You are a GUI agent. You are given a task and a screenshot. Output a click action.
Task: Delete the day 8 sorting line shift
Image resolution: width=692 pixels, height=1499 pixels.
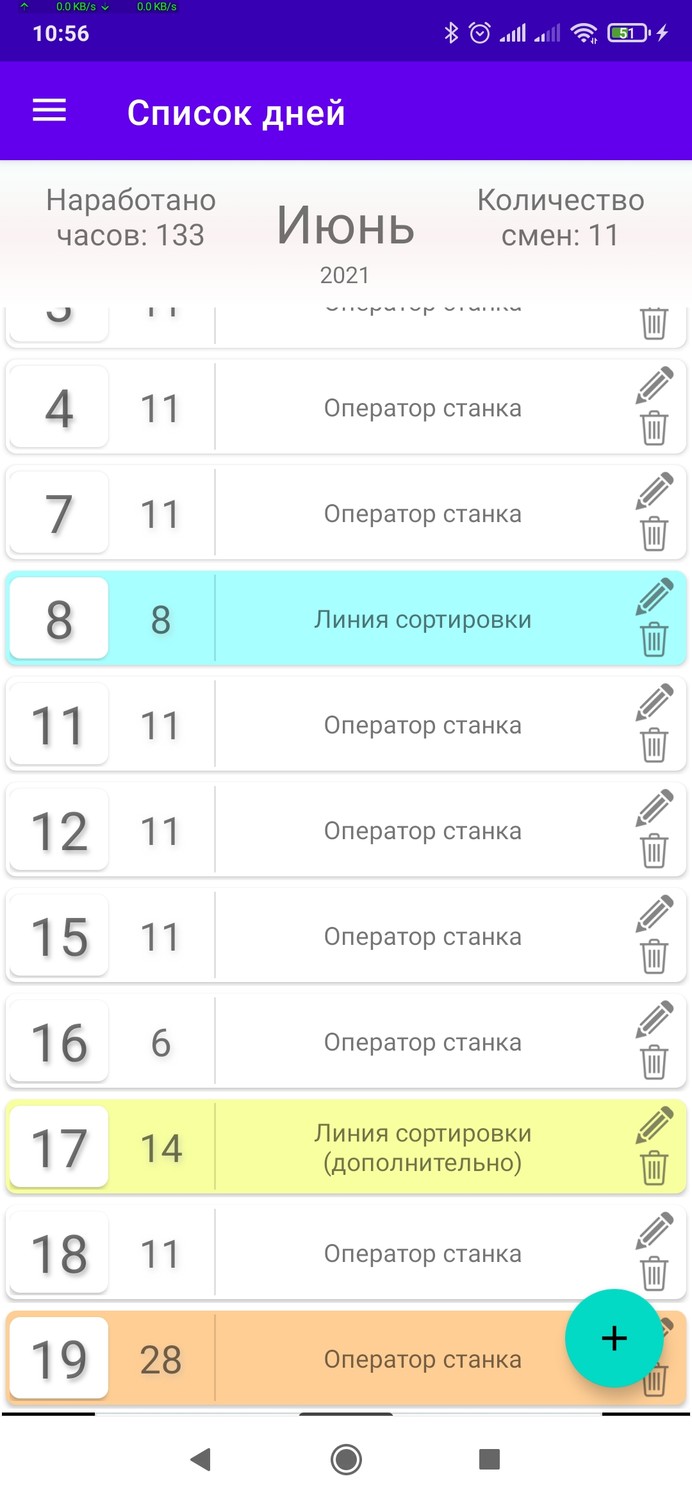[654, 640]
